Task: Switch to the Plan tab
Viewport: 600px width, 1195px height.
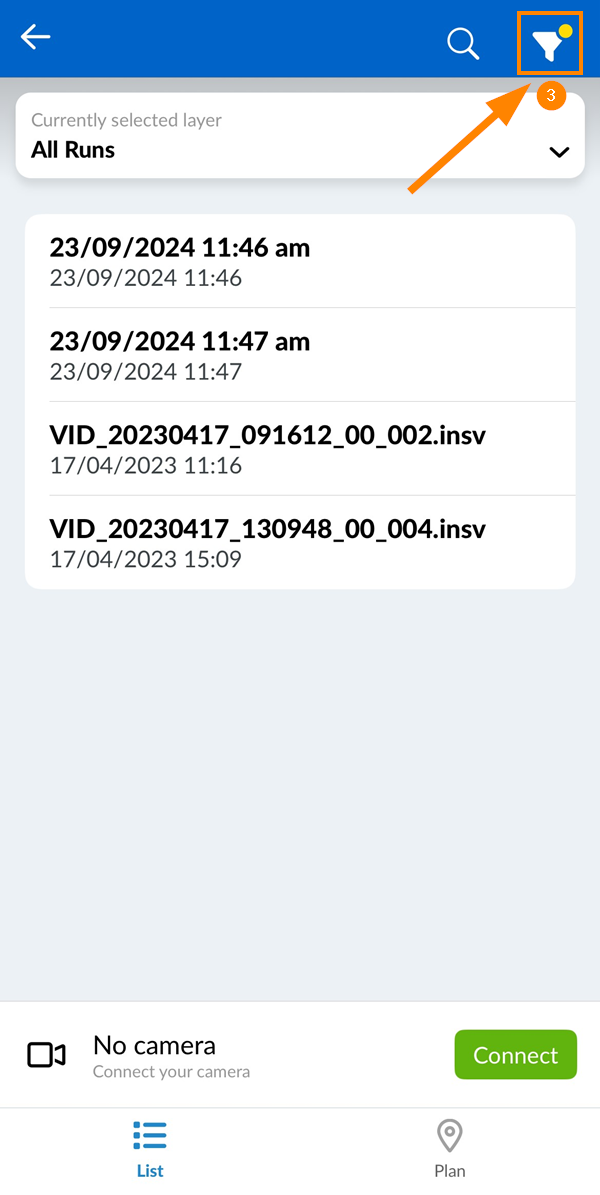Action: pos(450,1149)
